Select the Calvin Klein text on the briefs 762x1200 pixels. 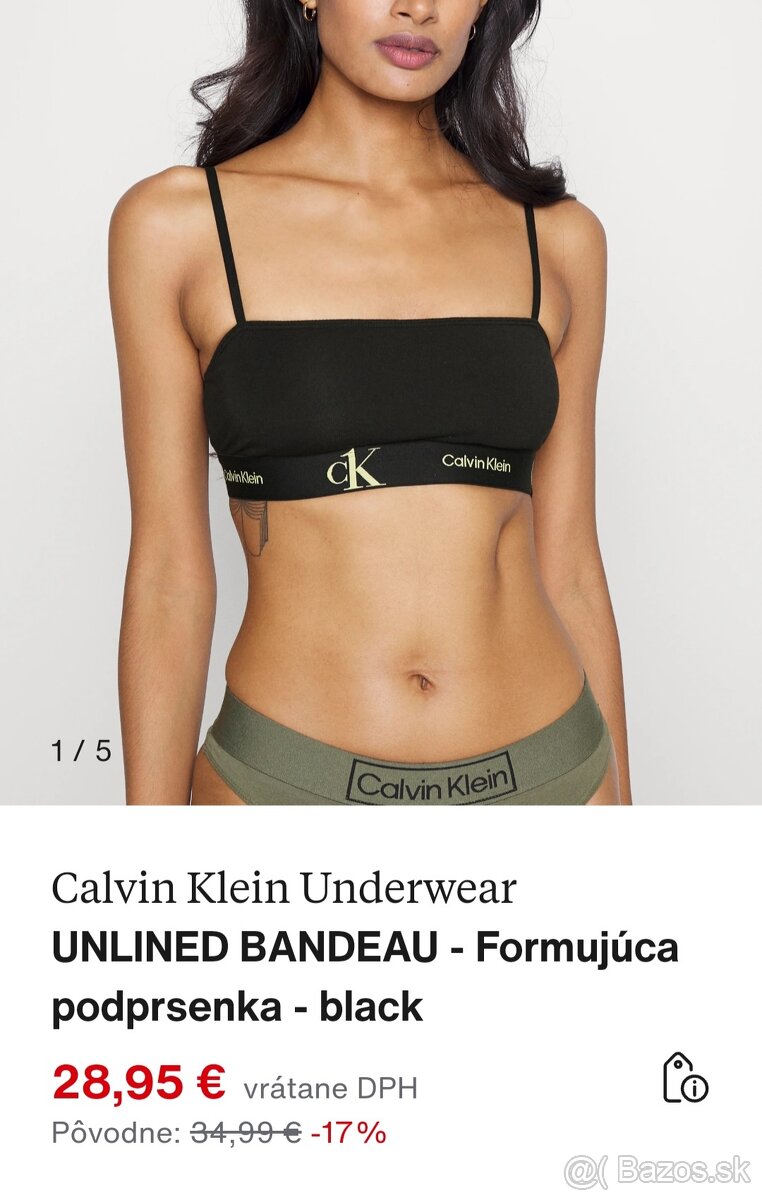pos(435,779)
